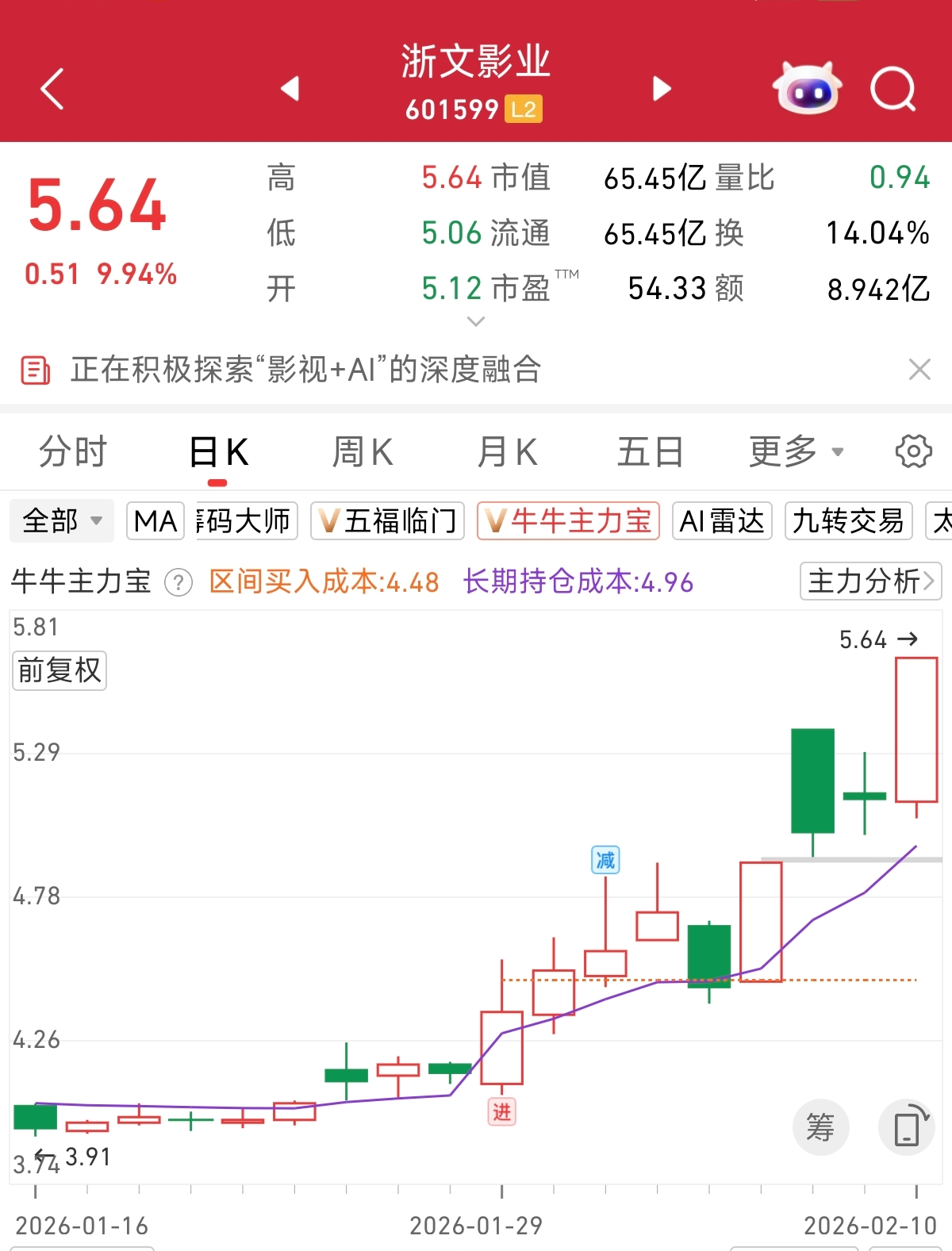Open the 全部 indicator filter dropdown
The height and width of the screenshot is (1251, 952).
tap(62, 521)
